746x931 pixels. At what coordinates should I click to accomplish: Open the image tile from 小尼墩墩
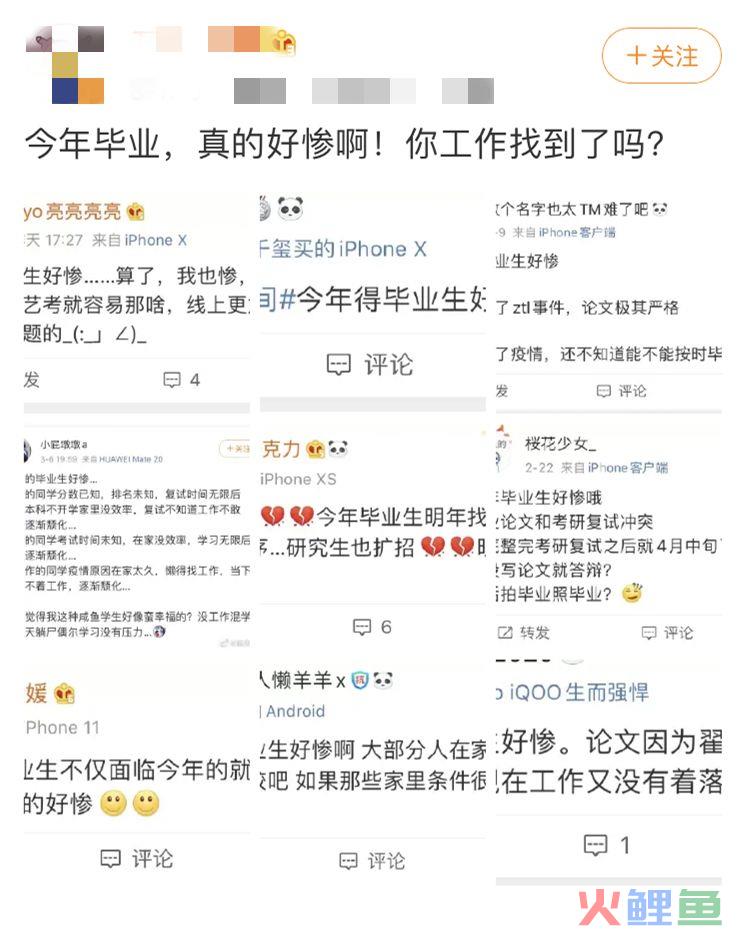tap(137, 538)
